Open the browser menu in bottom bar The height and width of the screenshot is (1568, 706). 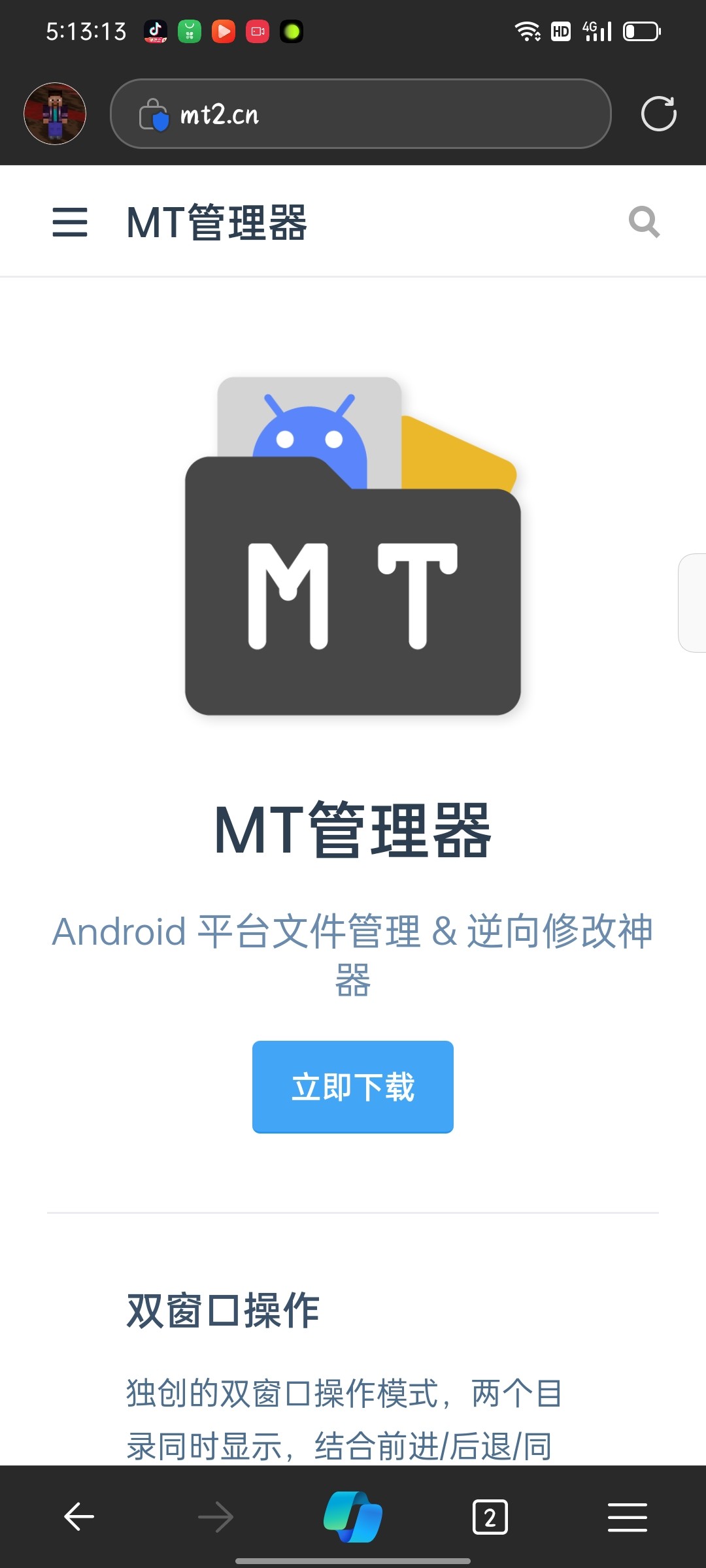point(627,1516)
